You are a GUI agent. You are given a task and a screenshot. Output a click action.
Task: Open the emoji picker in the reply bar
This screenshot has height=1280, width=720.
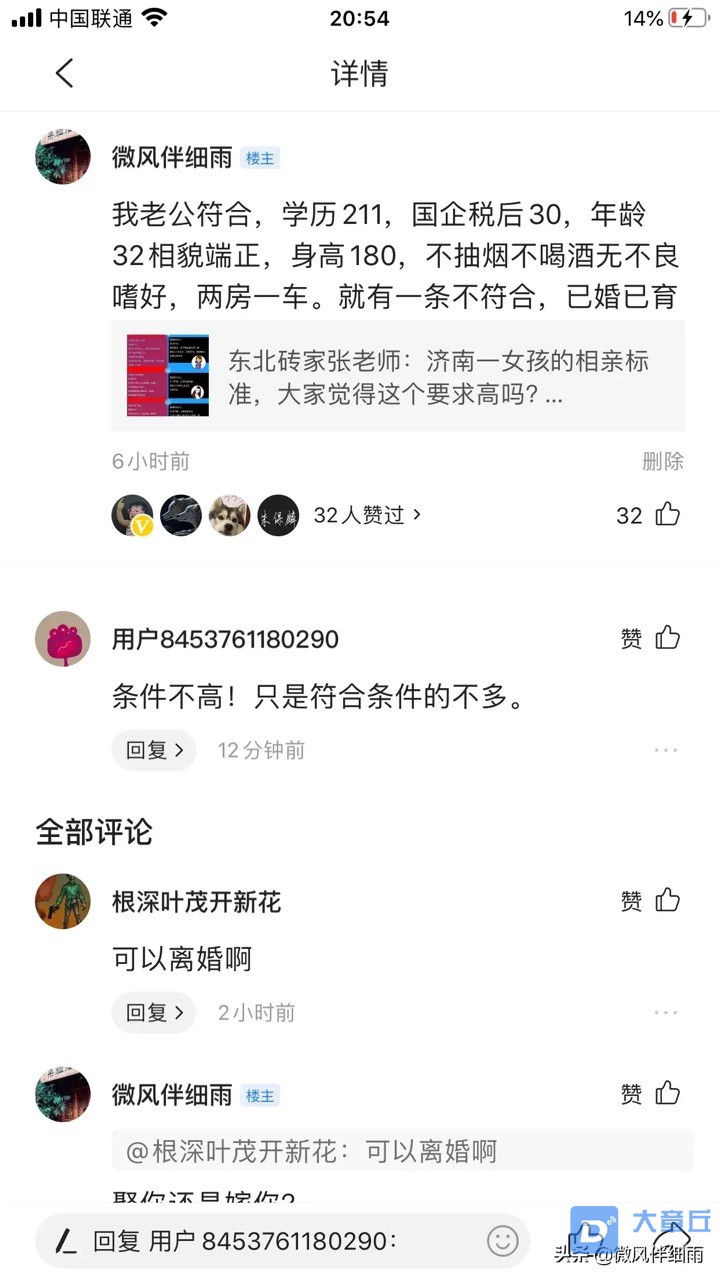point(503,1241)
